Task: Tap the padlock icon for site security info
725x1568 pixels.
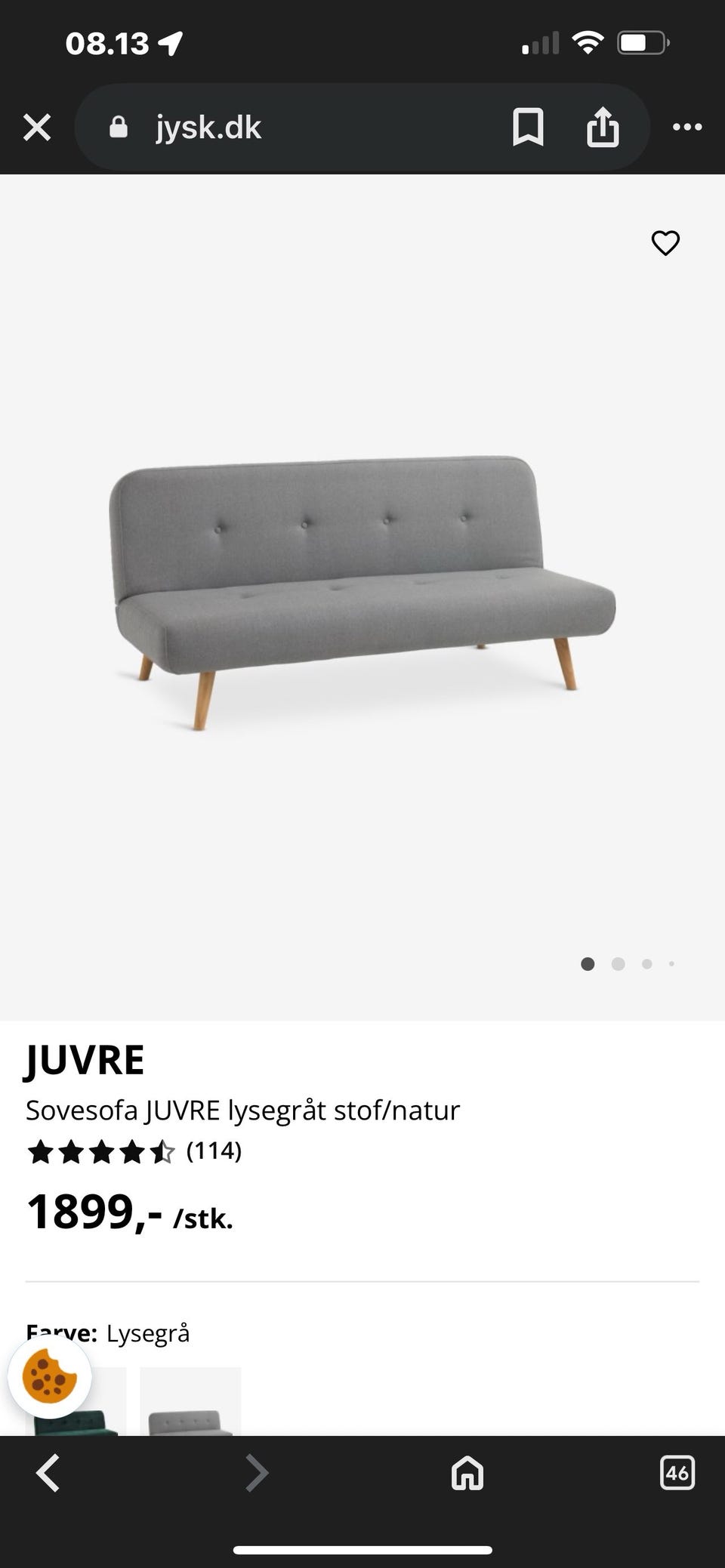Action: tap(118, 126)
